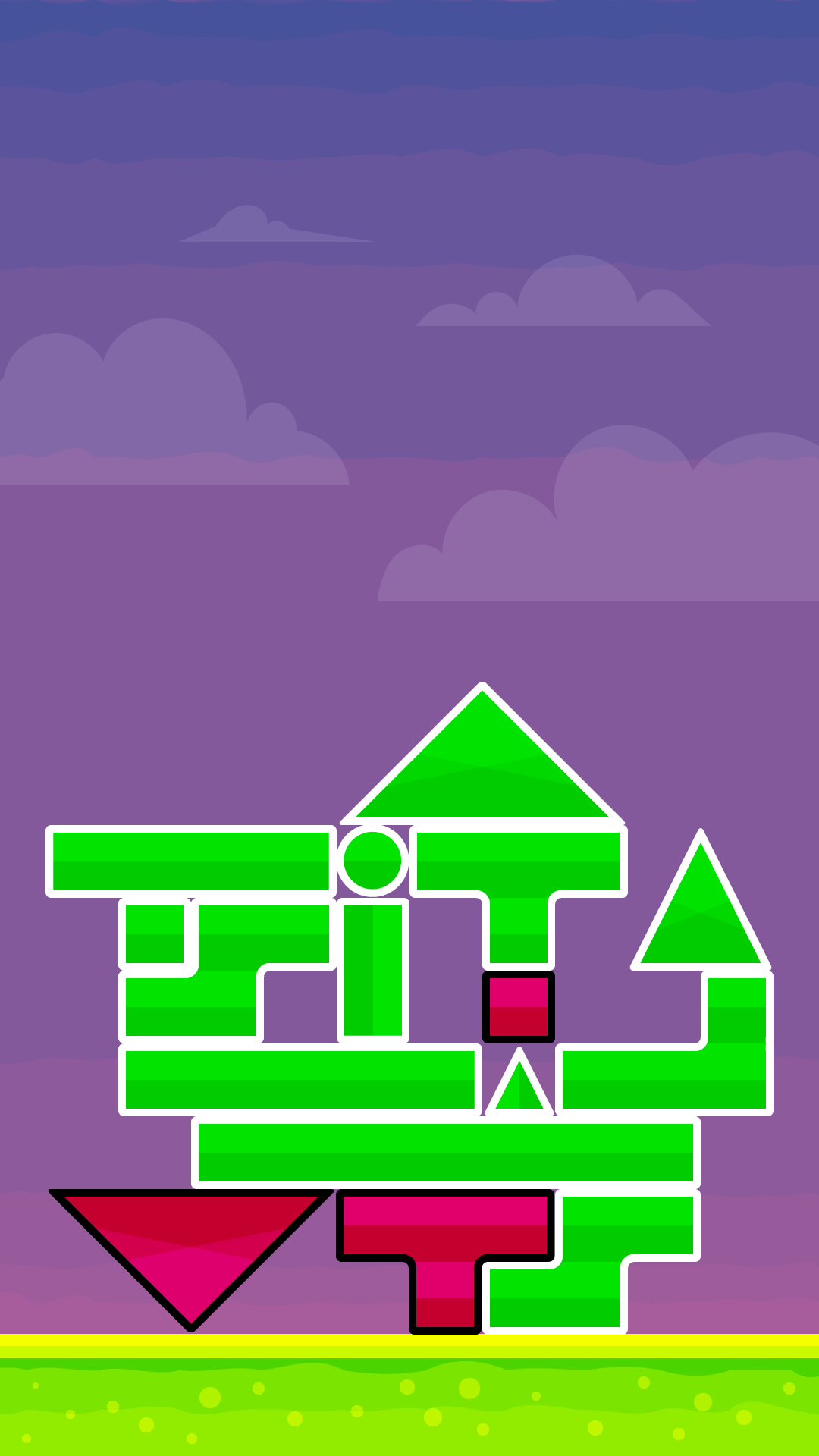Pop the small red square block

519,1007
